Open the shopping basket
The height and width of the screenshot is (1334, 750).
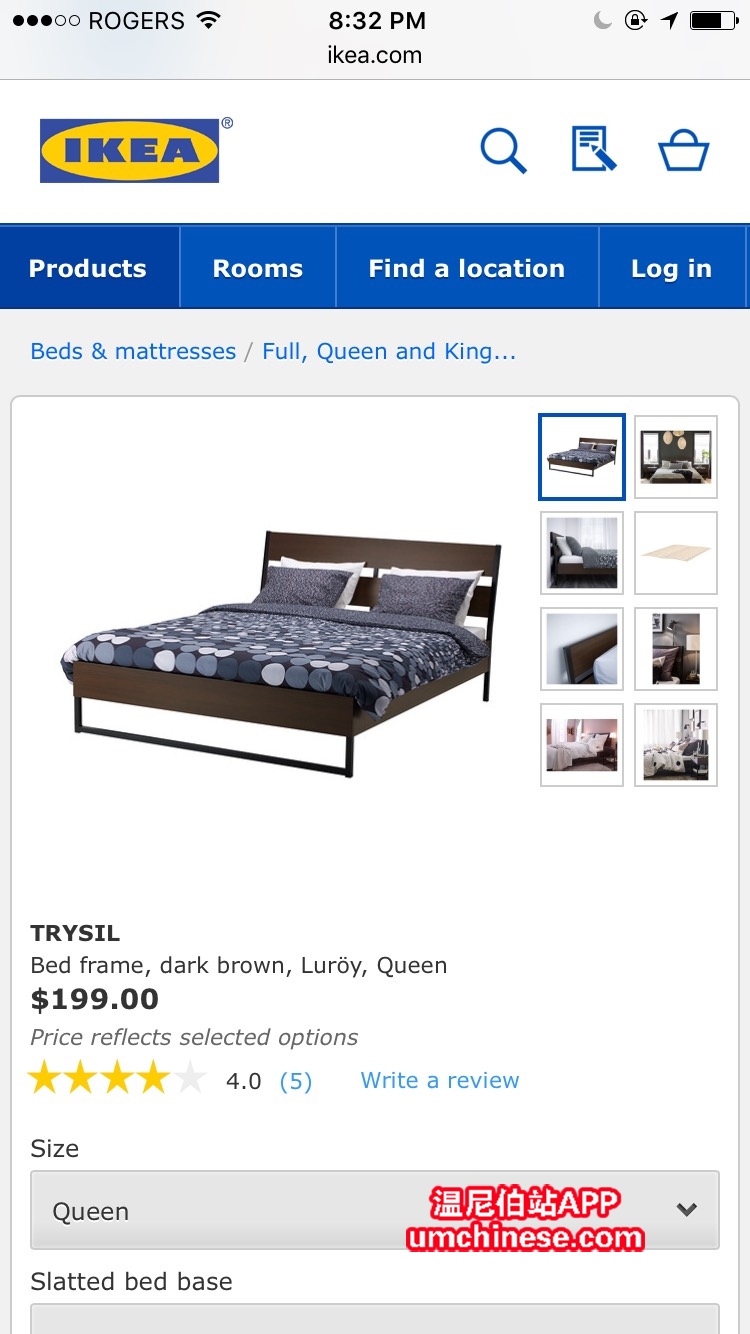coord(683,152)
